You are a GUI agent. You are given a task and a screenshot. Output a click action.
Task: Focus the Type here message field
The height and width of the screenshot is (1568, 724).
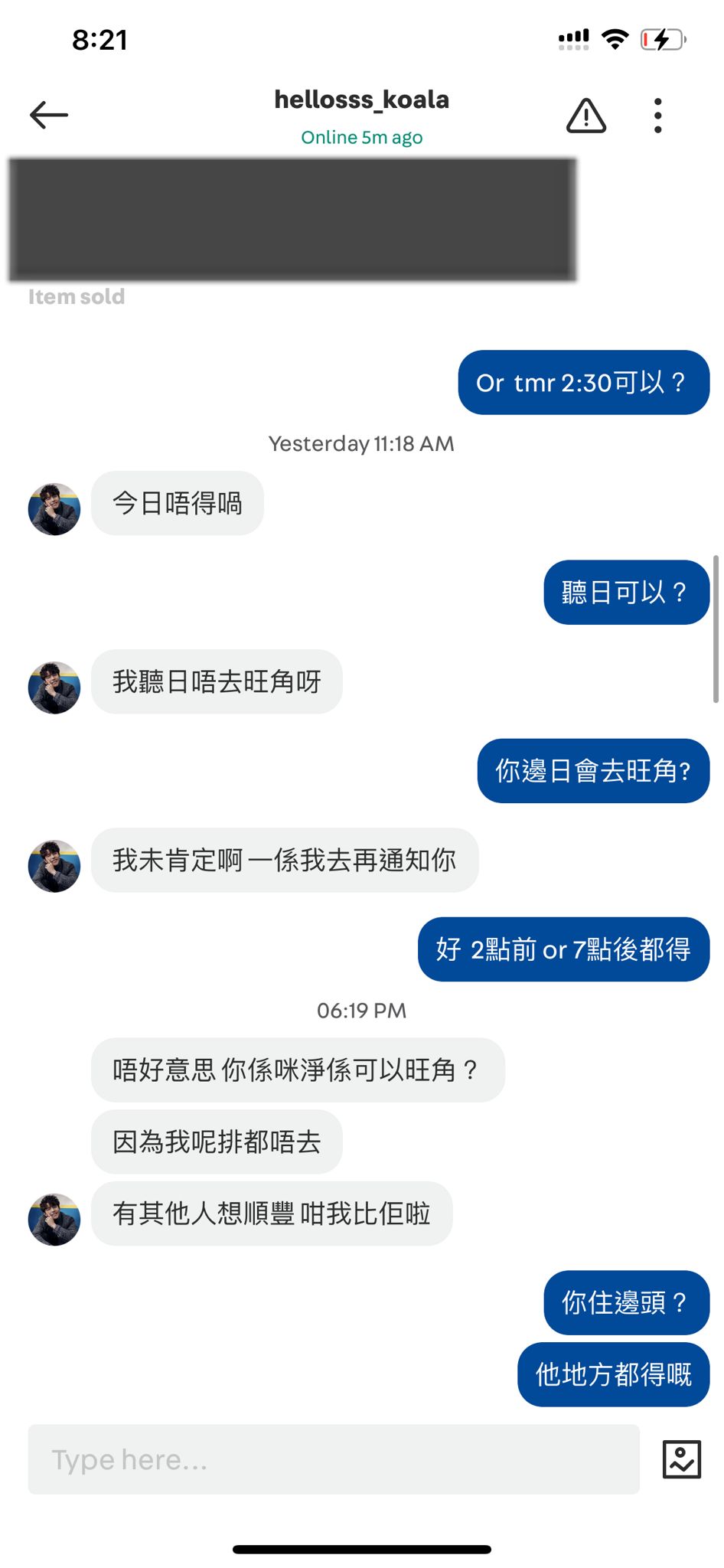pyautogui.click(x=334, y=1459)
